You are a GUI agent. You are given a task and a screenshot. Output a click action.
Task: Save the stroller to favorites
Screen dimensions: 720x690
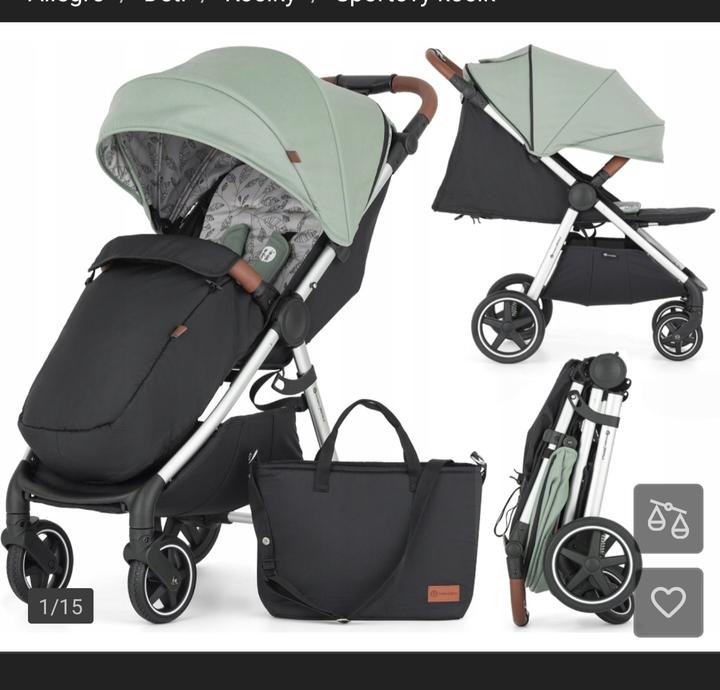pyautogui.click(x=668, y=602)
